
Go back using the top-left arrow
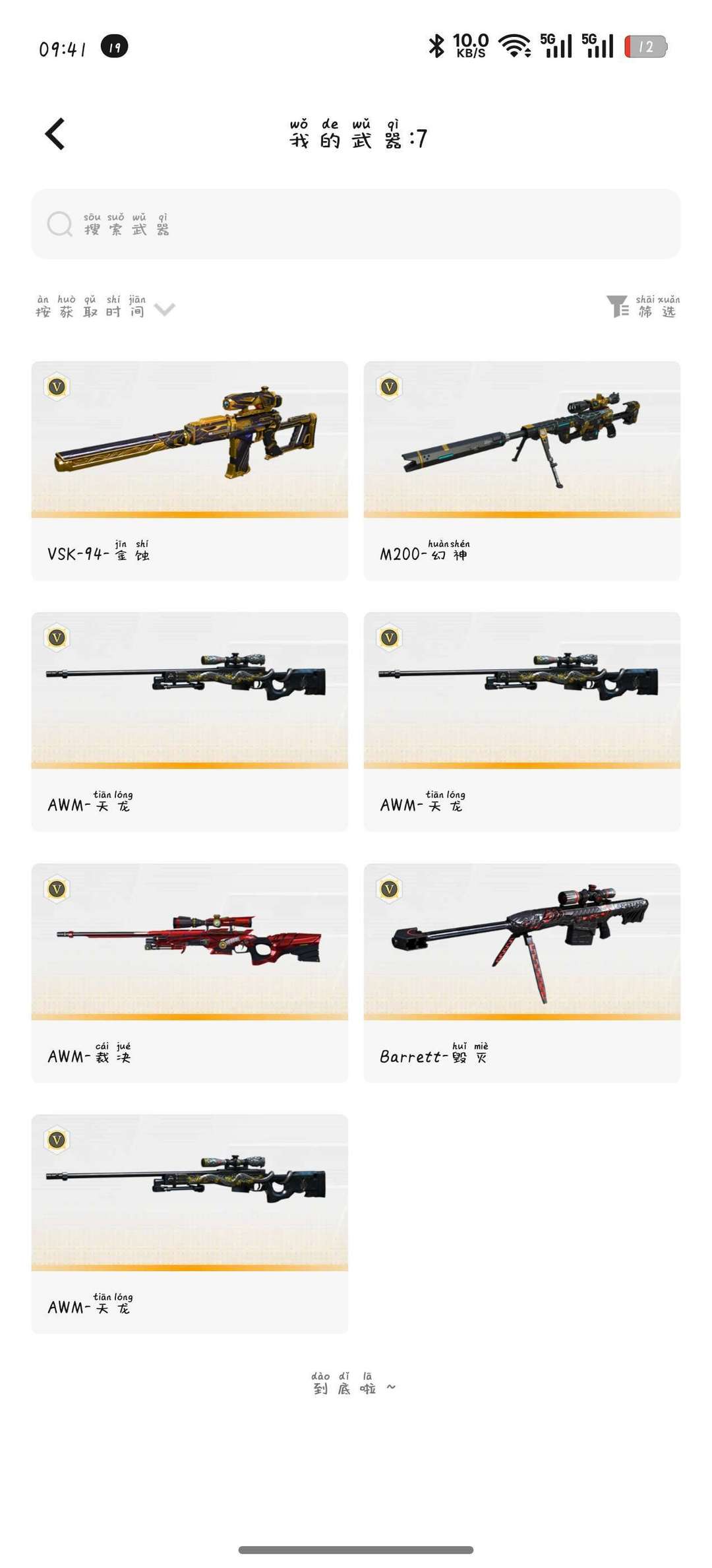tap(55, 134)
